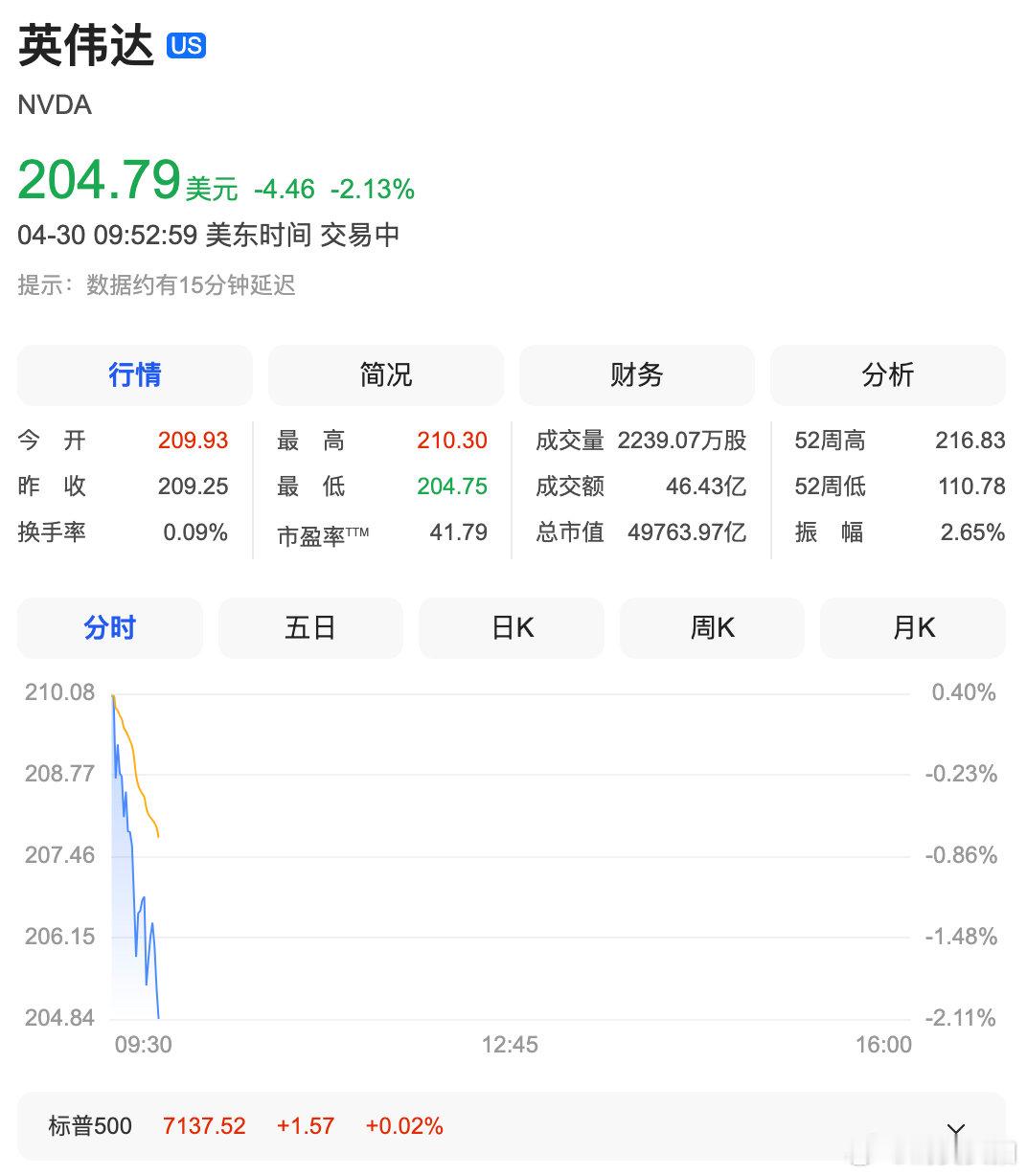This screenshot has height=1176, width=1027.
Task: Open the 日K chart view
Action: coord(511,627)
